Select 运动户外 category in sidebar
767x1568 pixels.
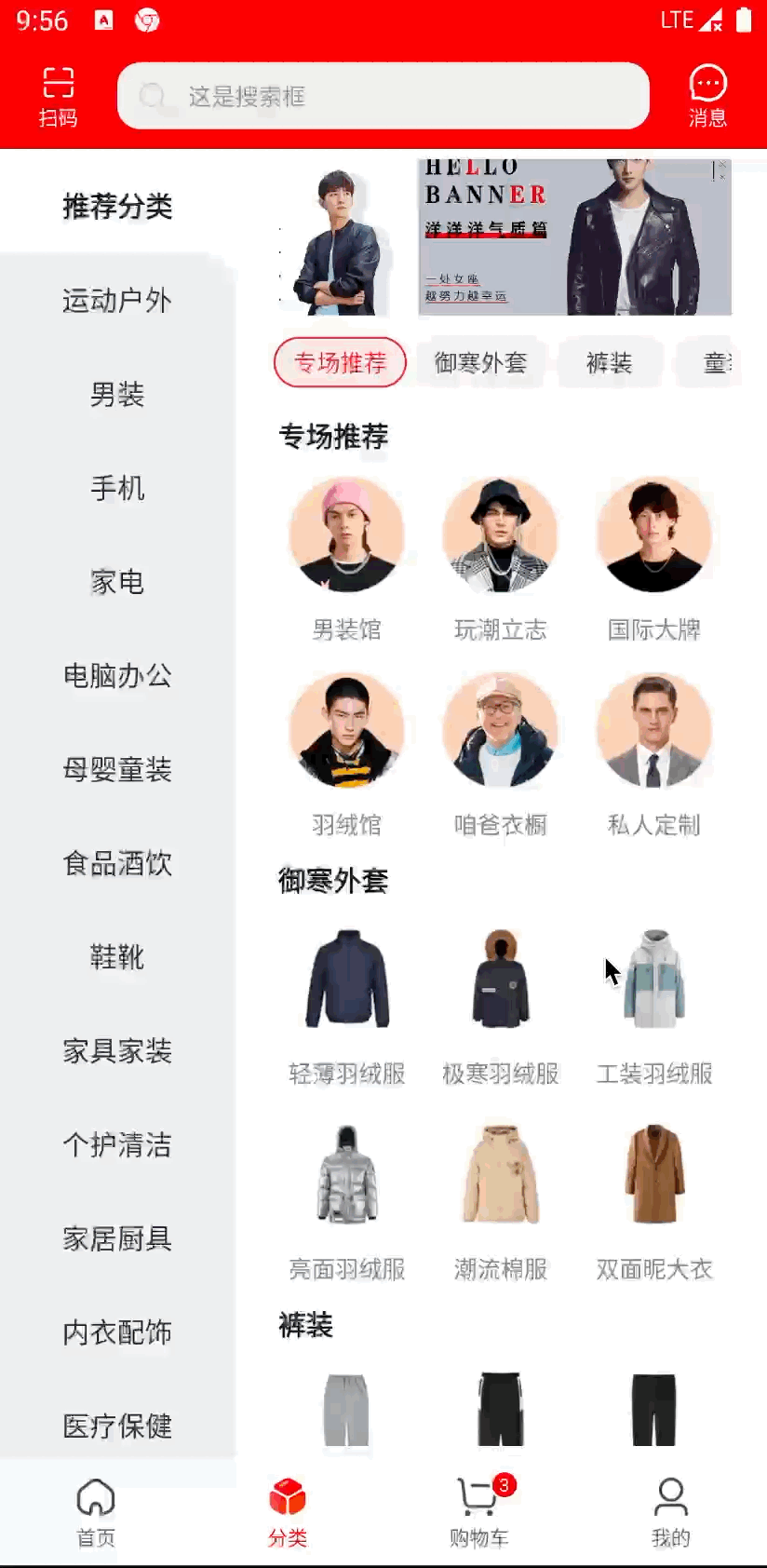pos(117,301)
